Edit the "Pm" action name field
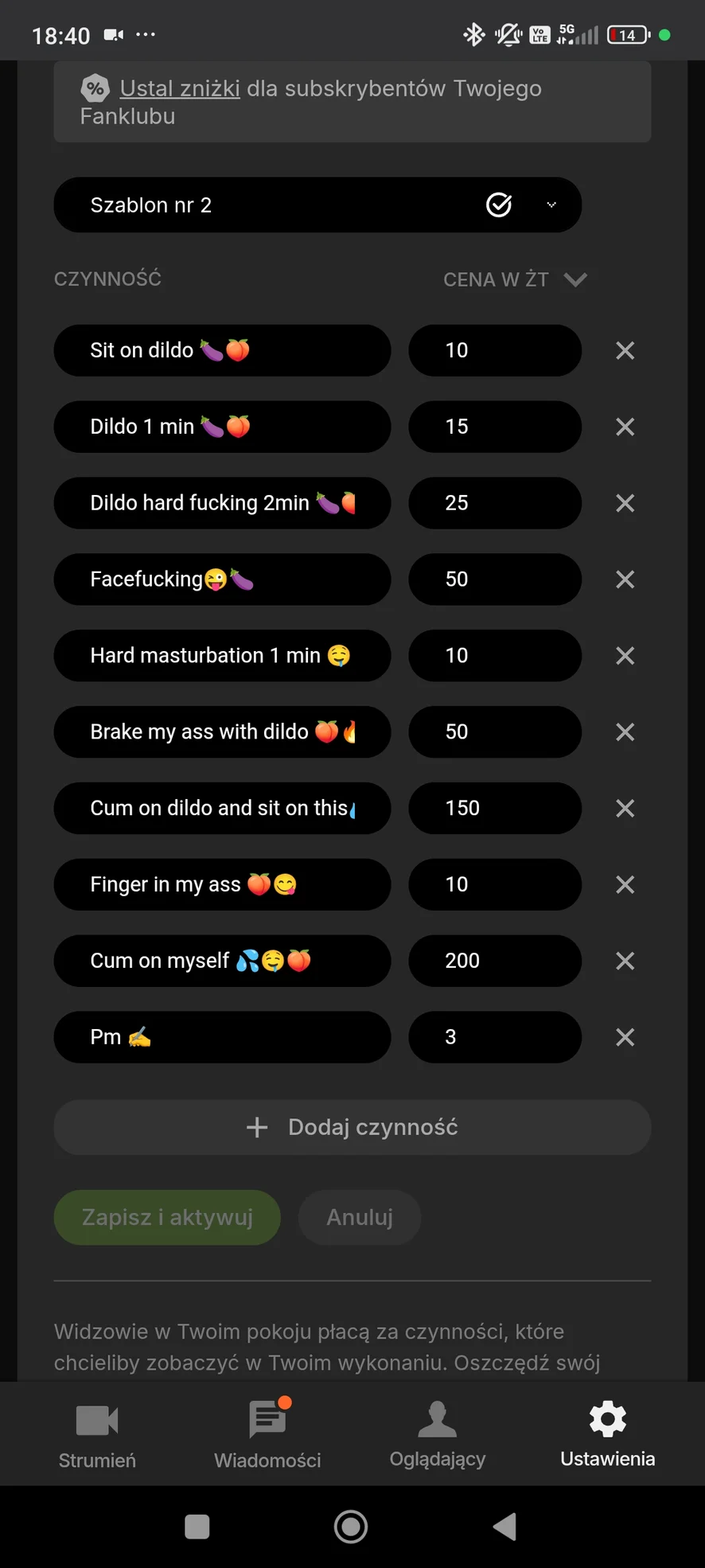Screen dimensions: 705x1568 click(222, 1037)
